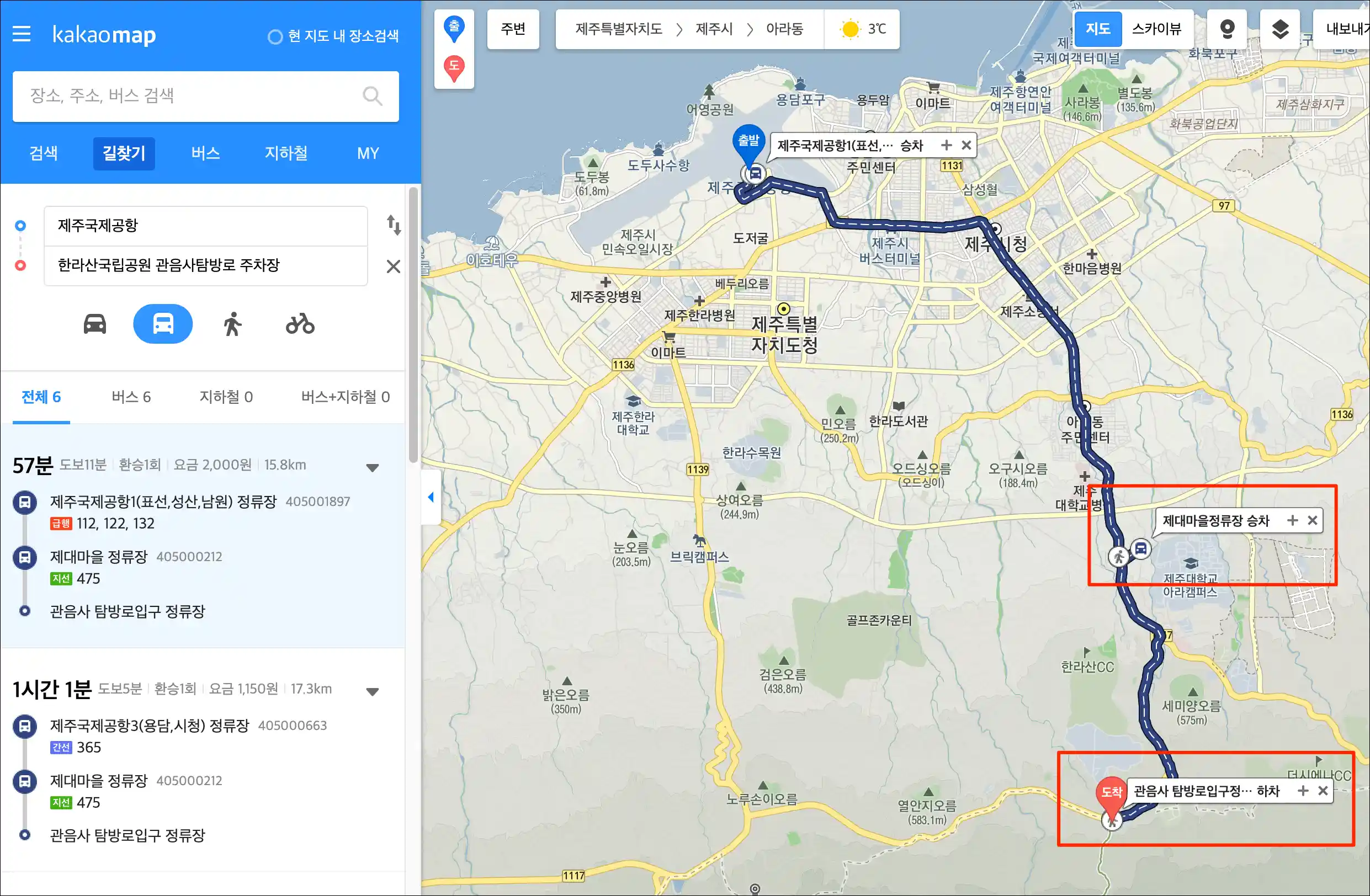The image size is (1370, 896).
Task: Expand the 1시간 1분 route details
Action: click(373, 691)
